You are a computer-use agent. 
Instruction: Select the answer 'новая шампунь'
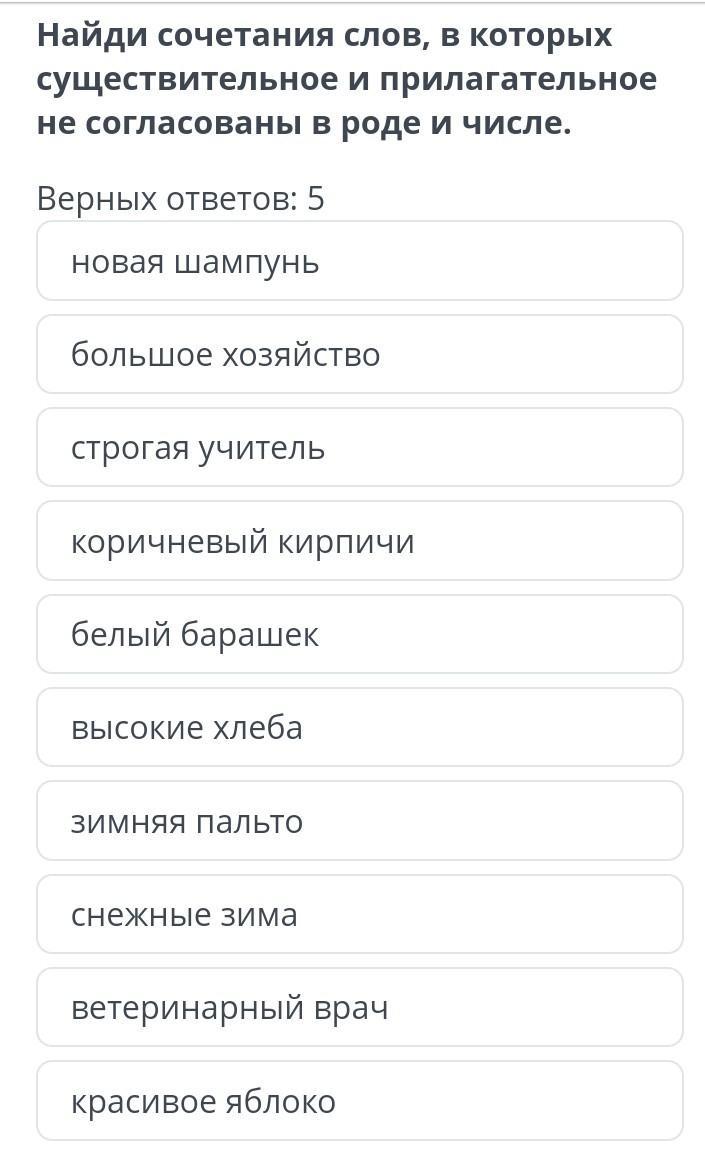coord(359,261)
